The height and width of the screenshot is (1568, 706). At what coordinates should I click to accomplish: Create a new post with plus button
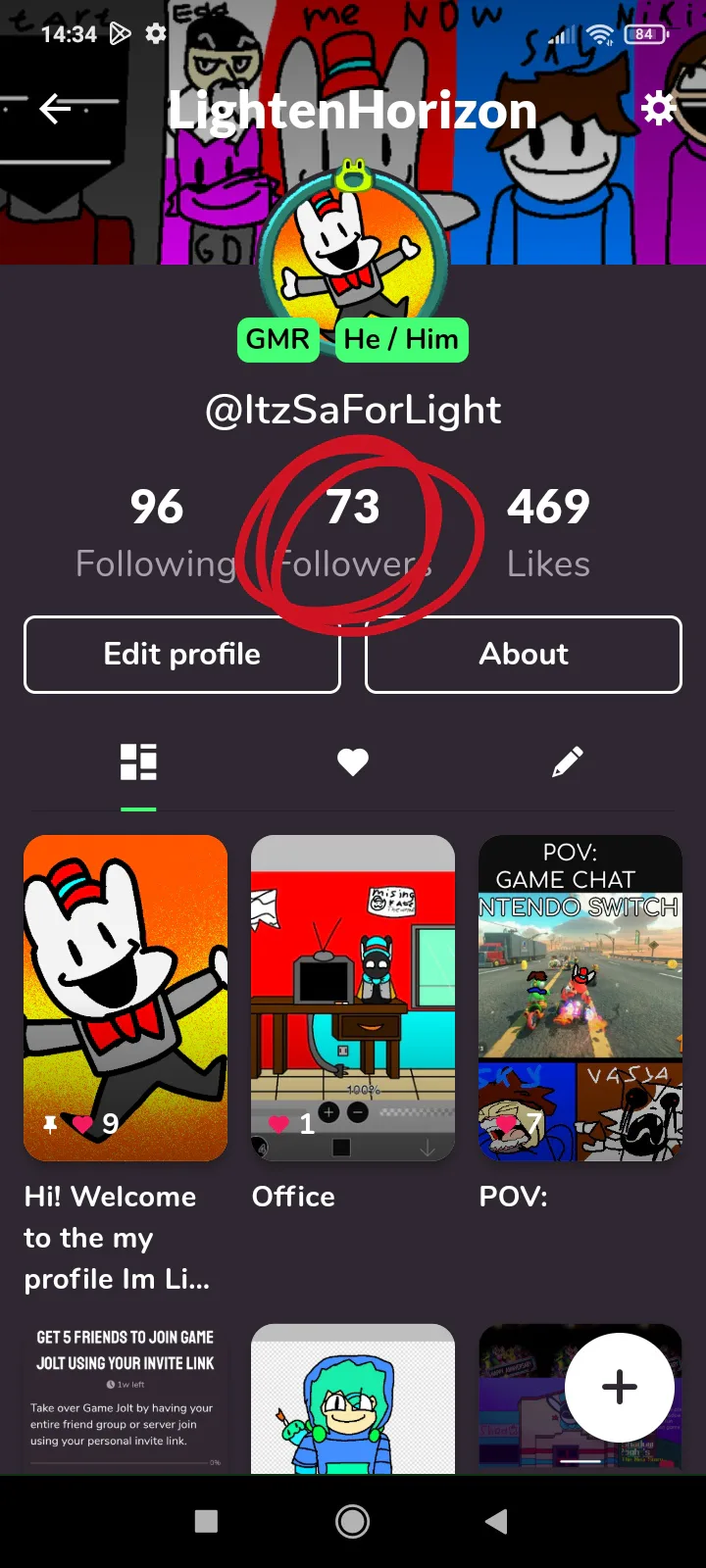(x=619, y=1387)
